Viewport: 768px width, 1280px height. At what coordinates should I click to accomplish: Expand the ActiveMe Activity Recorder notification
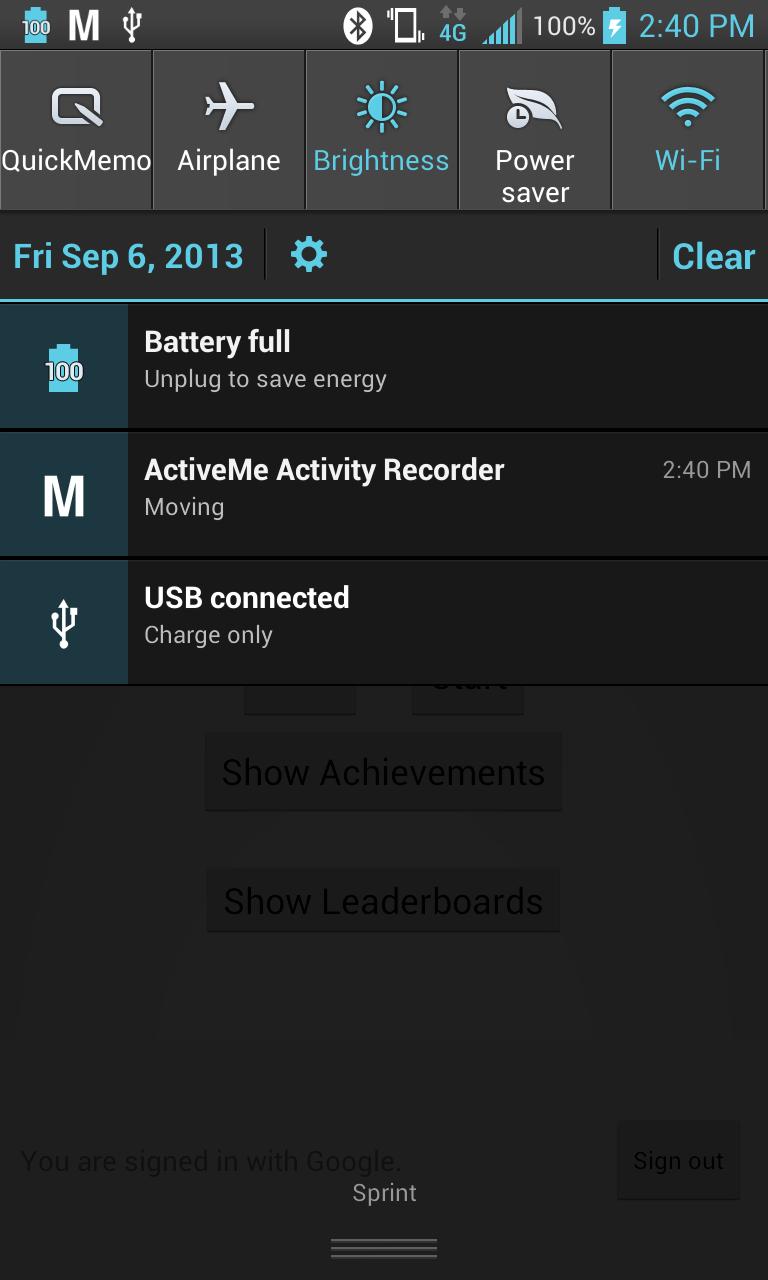(x=400, y=492)
